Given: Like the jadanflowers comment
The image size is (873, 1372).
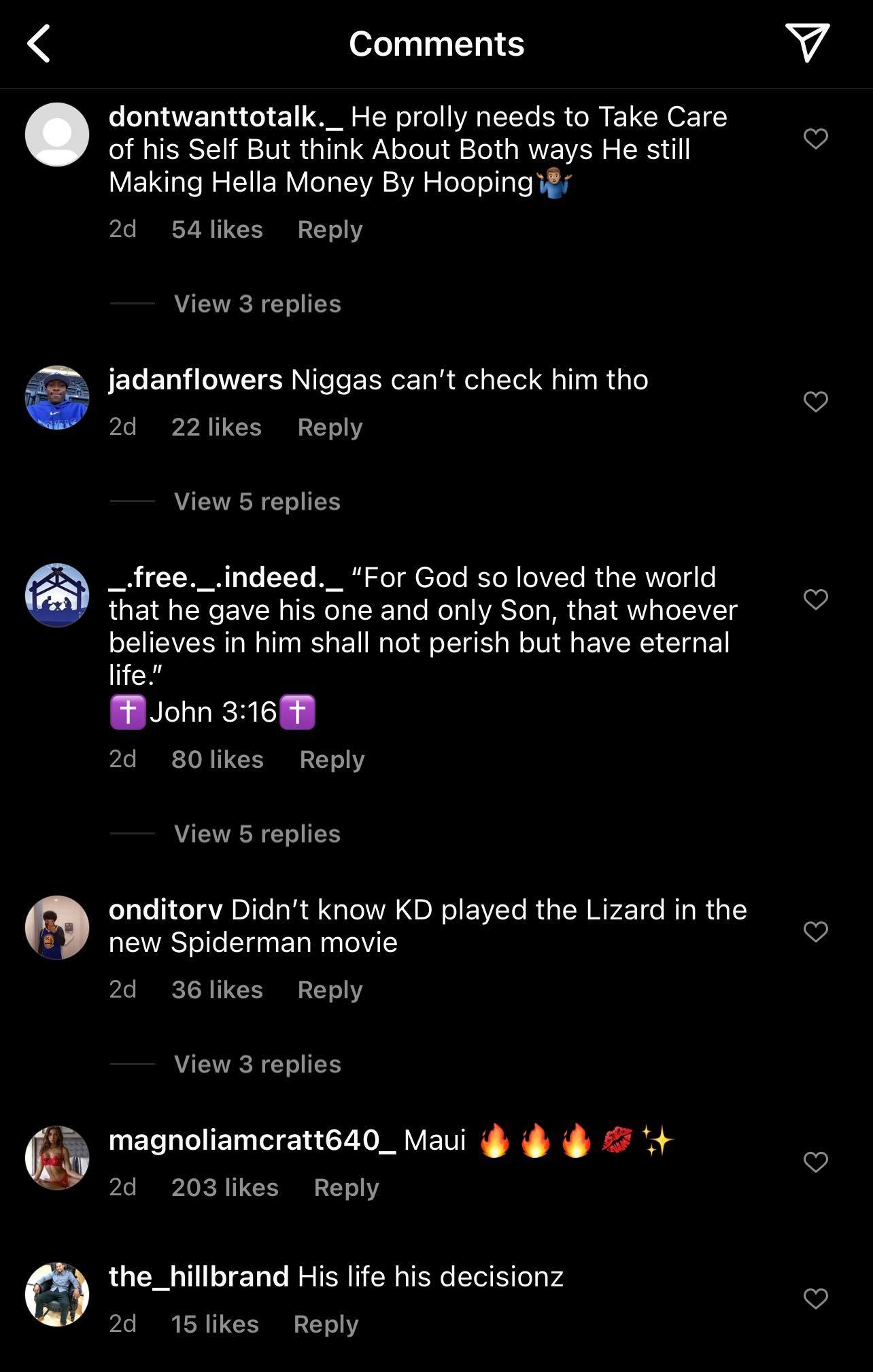Looking at the screenshot, I should pos(815,402).
